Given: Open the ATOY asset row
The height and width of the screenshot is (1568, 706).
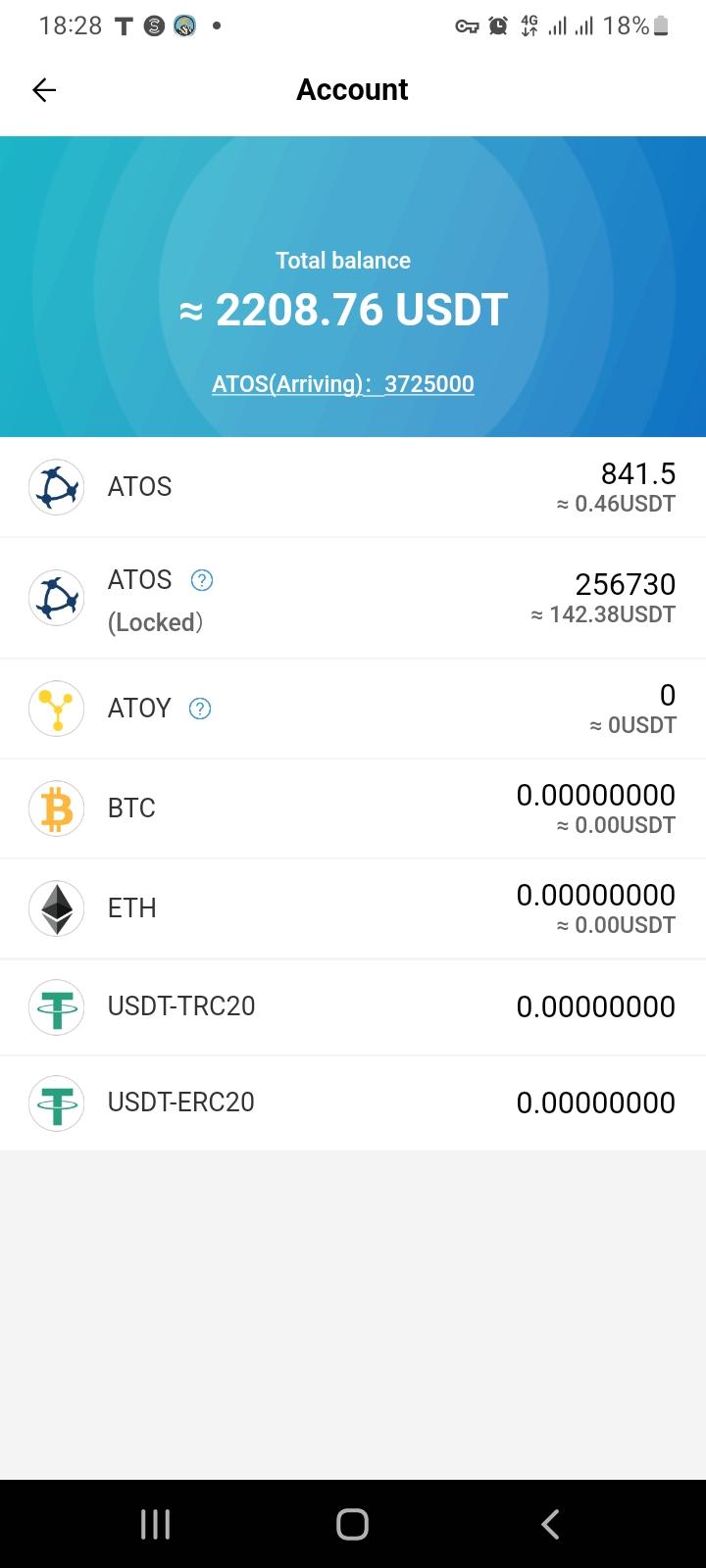Looking at the screenshot, I should pyautogui.click(x=353, y=709).
